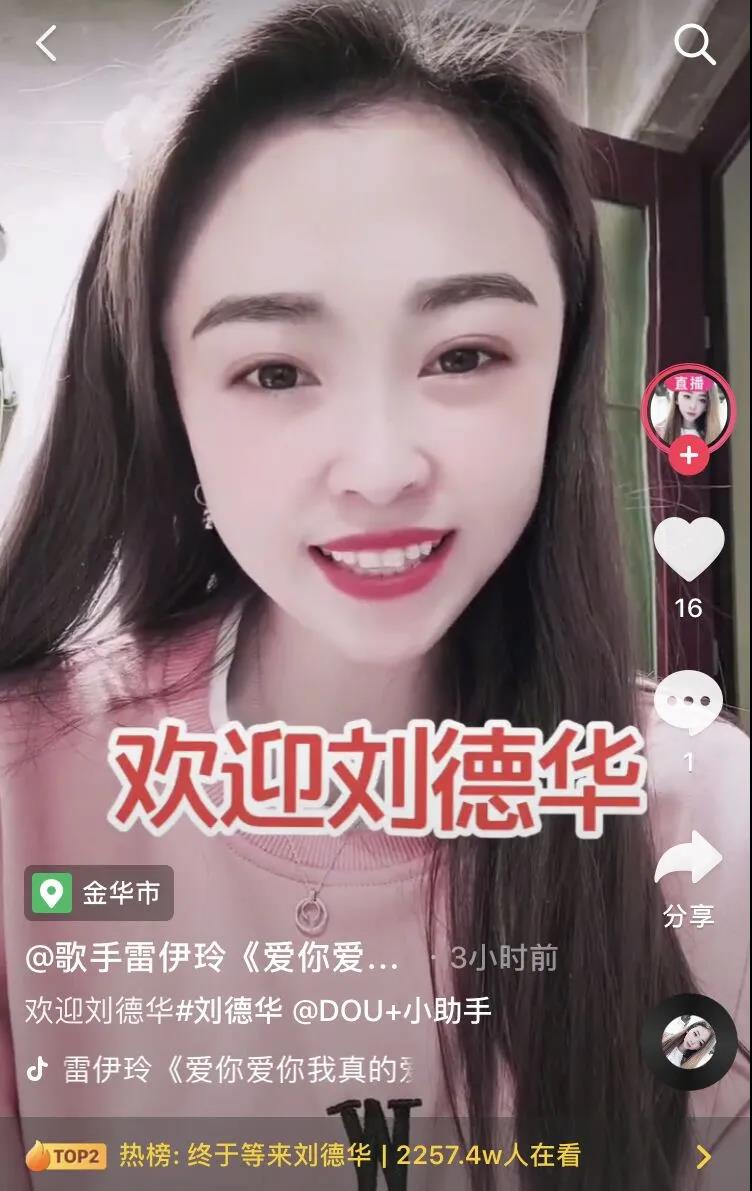Go back using the top arrow
752x1191 pixels.
(x=46, y=43)
